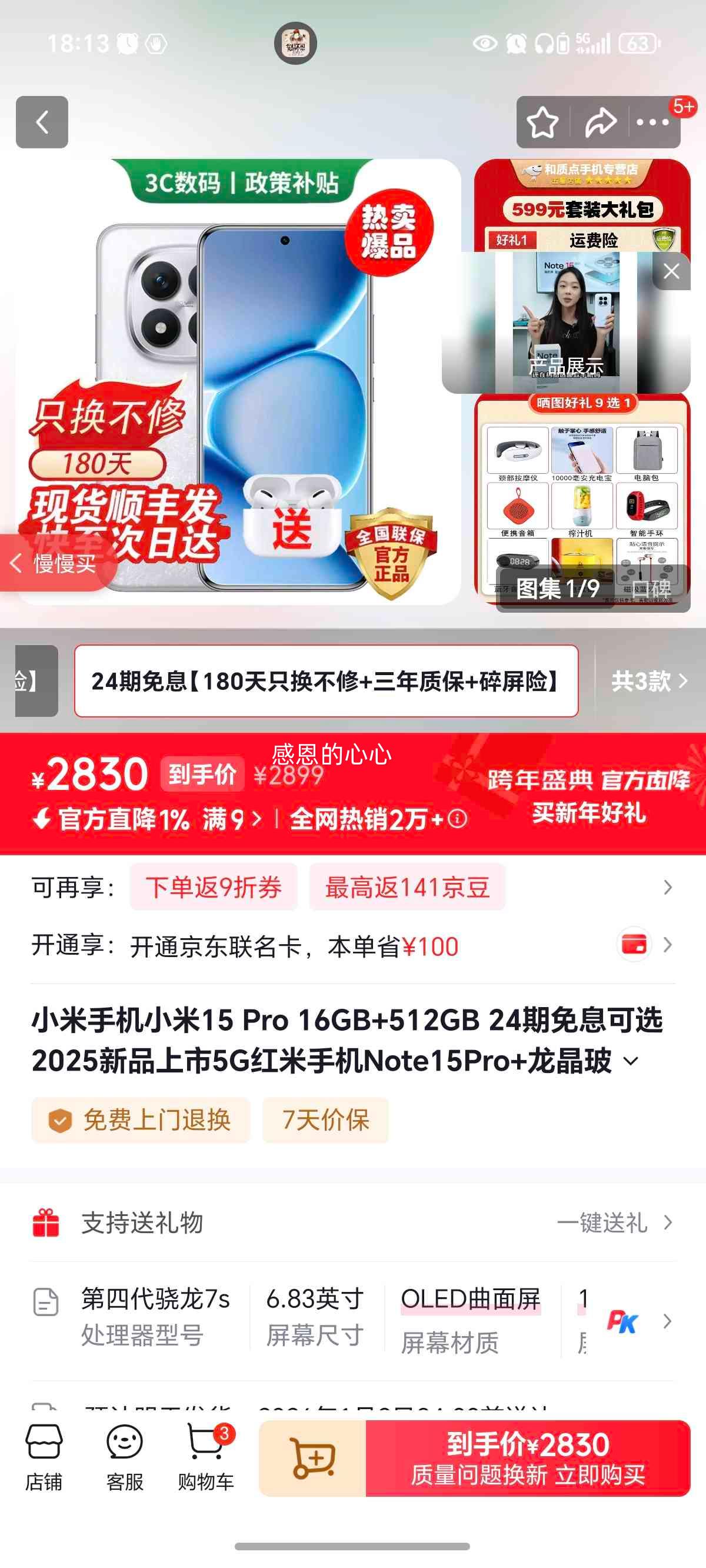Click the gift icon beside 支持送礼物
The height and width of the screenshot is (1568, 706).
tap(45, 1222)
